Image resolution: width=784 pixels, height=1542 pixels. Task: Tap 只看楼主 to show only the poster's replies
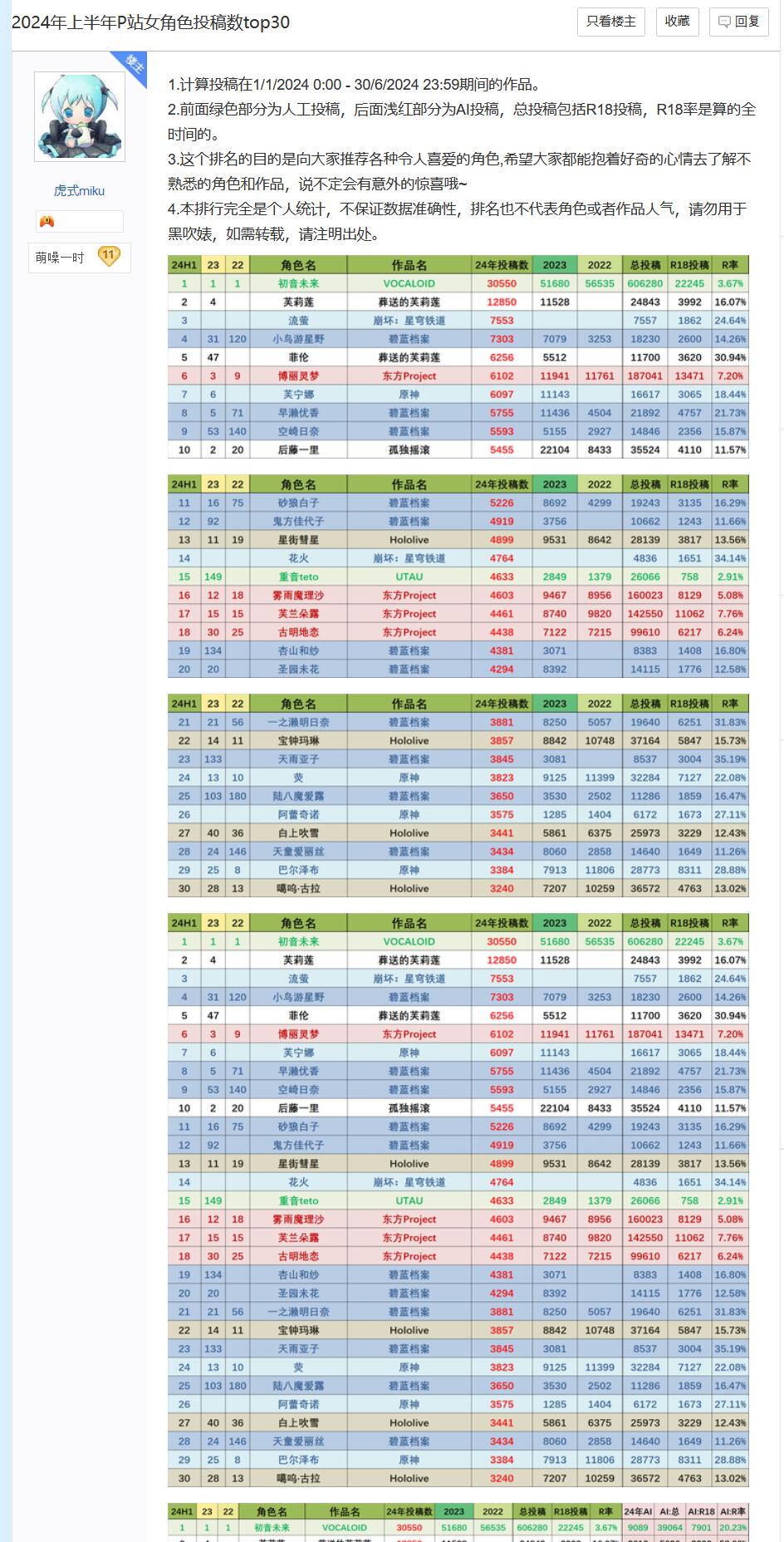610,22
